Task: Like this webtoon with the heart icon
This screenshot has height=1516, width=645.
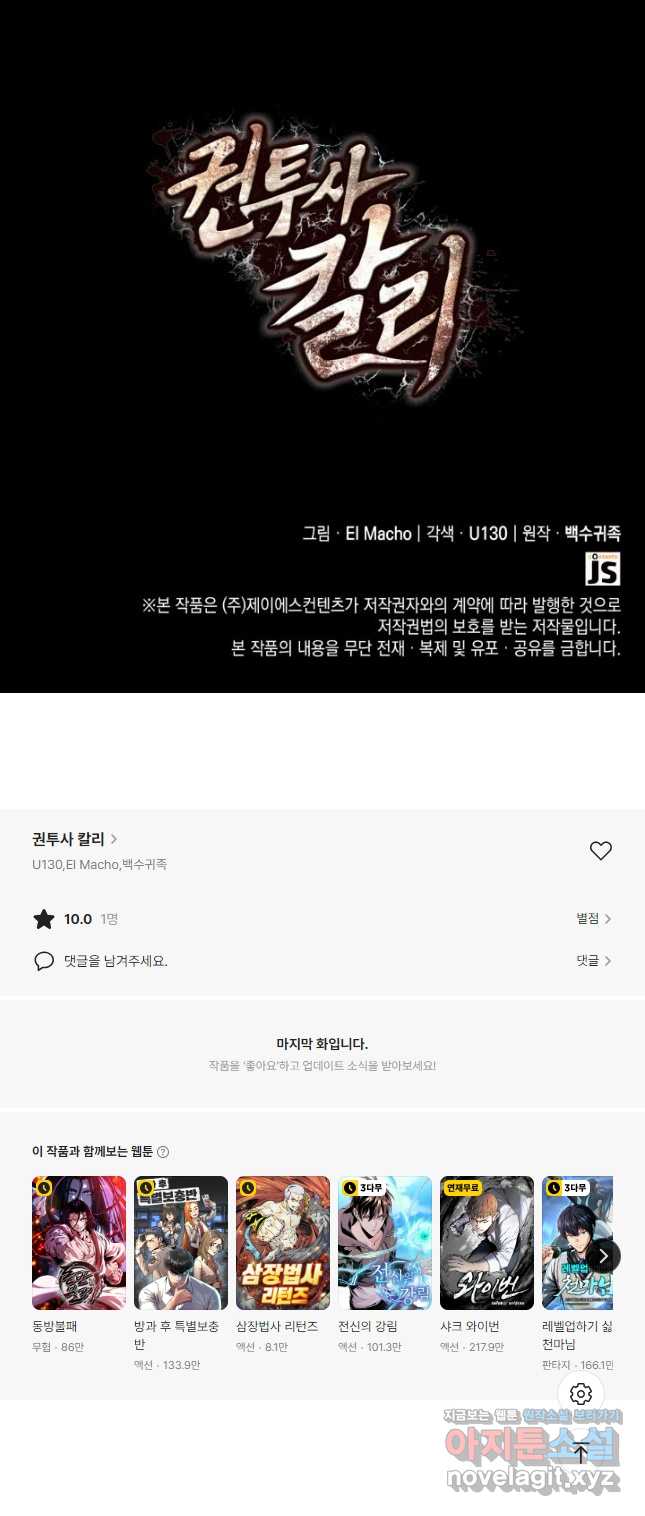Action: click(x=600, y=851)
